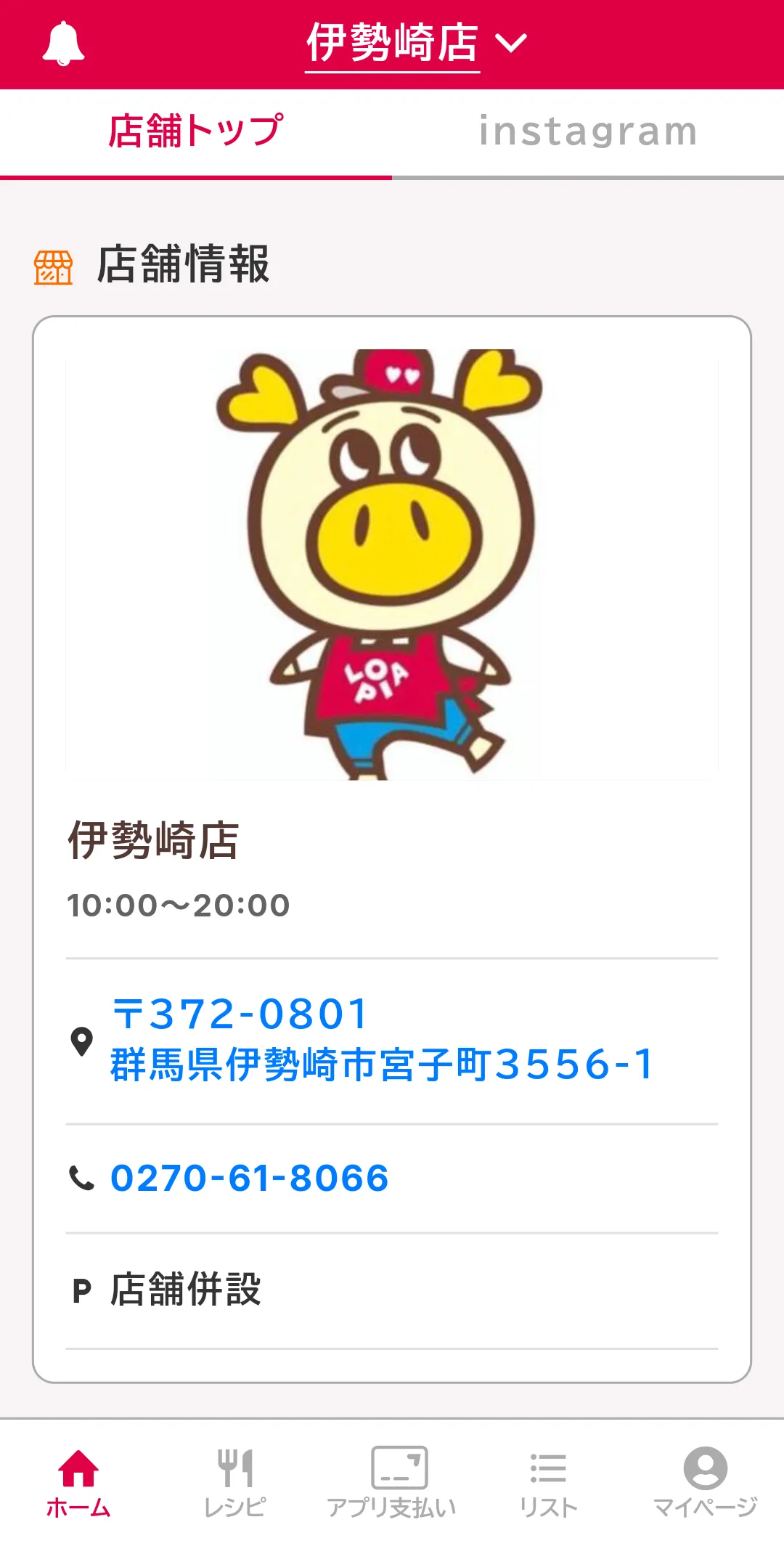Viewport: 784px width, 1546px height.
Task: Call the store at 0270-61-8066
Action: pyautogui.click(x=250, y=1178)
